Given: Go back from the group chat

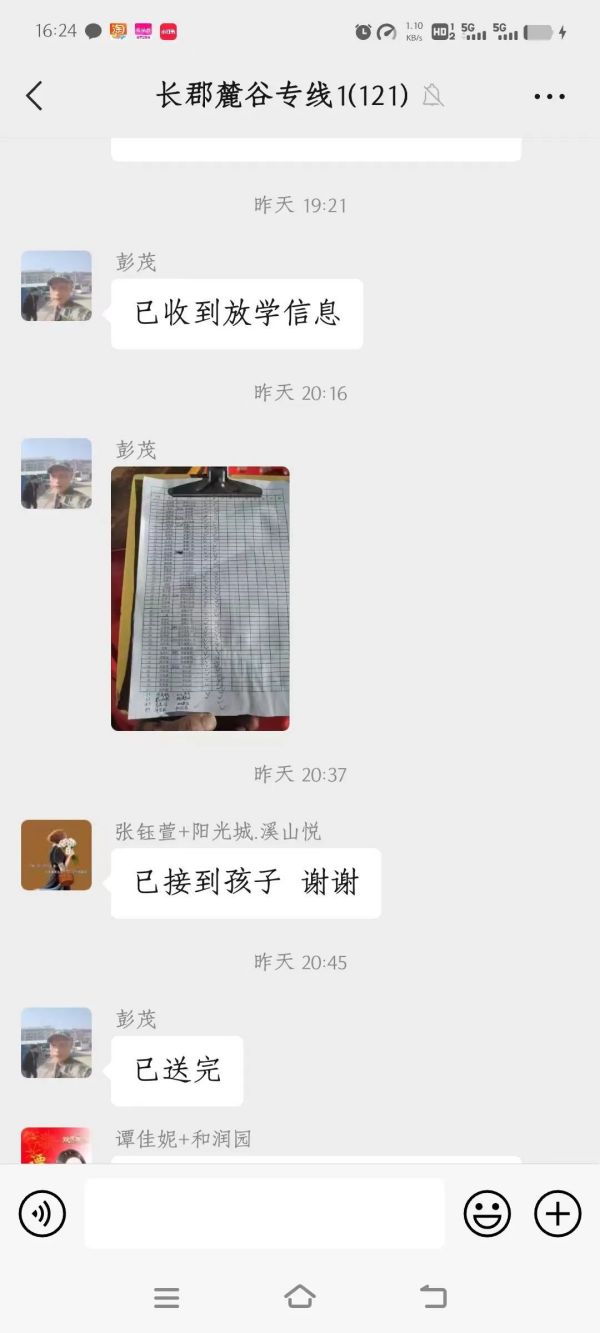Looking at the screenshot, I should tap(34, 96).
